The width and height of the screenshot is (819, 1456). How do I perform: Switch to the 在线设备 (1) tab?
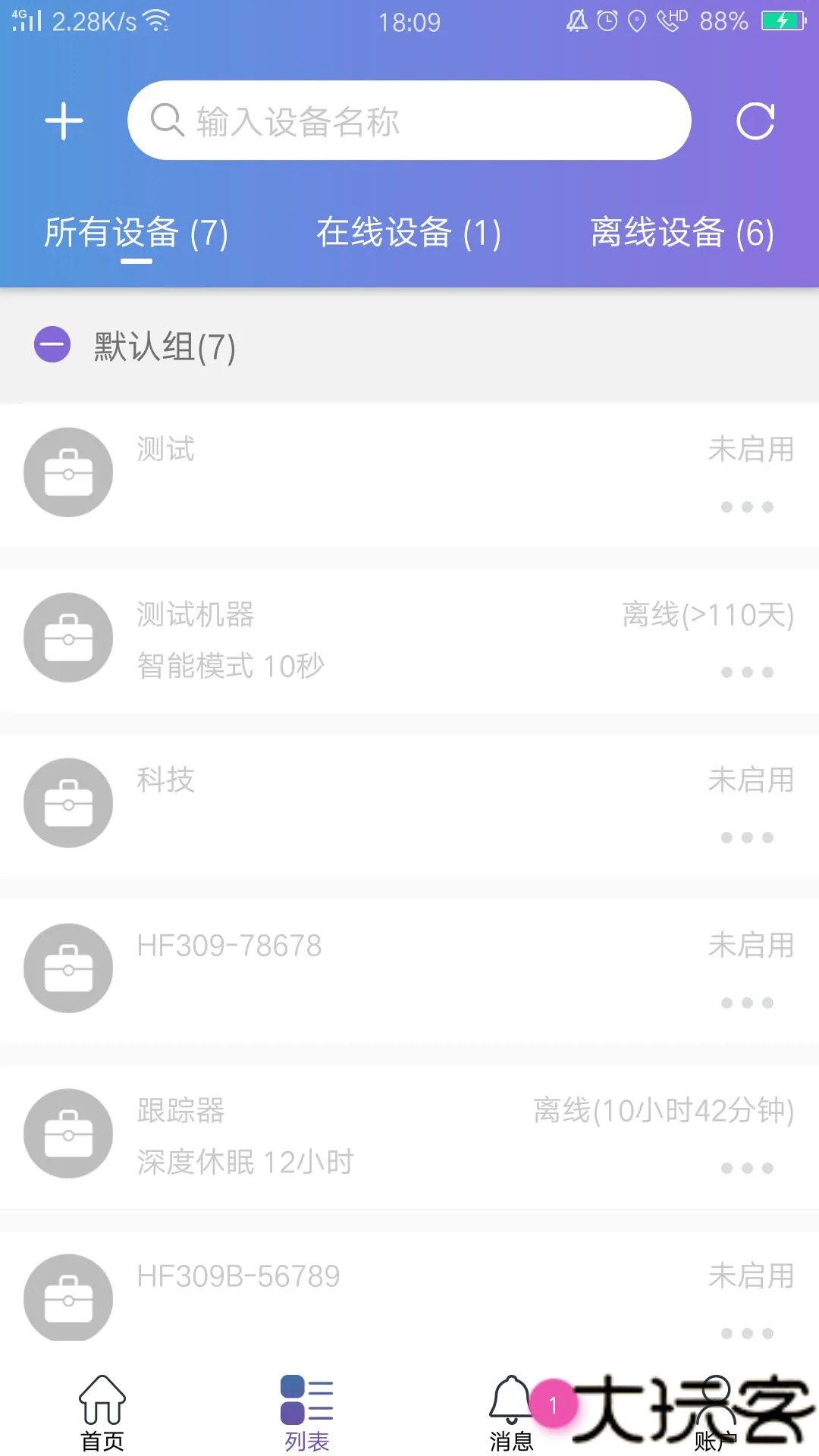pos(409,234)
